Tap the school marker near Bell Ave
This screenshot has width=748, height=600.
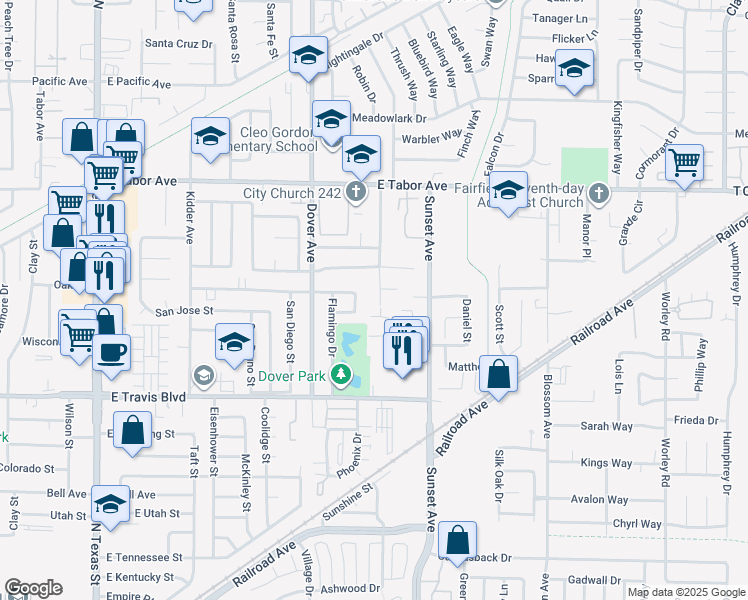click(x=110, y=506)
